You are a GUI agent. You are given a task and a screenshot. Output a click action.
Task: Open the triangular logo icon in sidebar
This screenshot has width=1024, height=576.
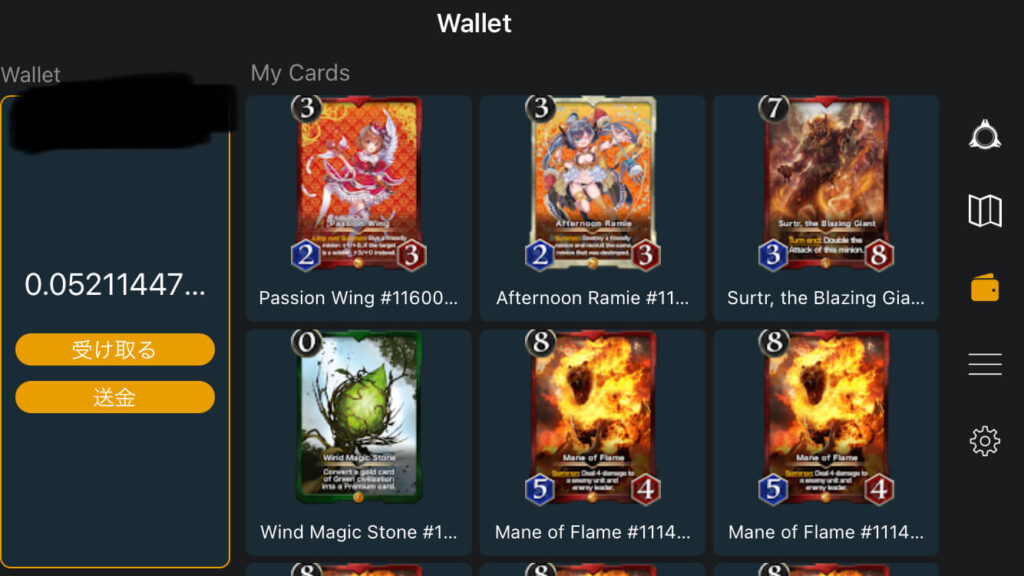coord(985,134)
